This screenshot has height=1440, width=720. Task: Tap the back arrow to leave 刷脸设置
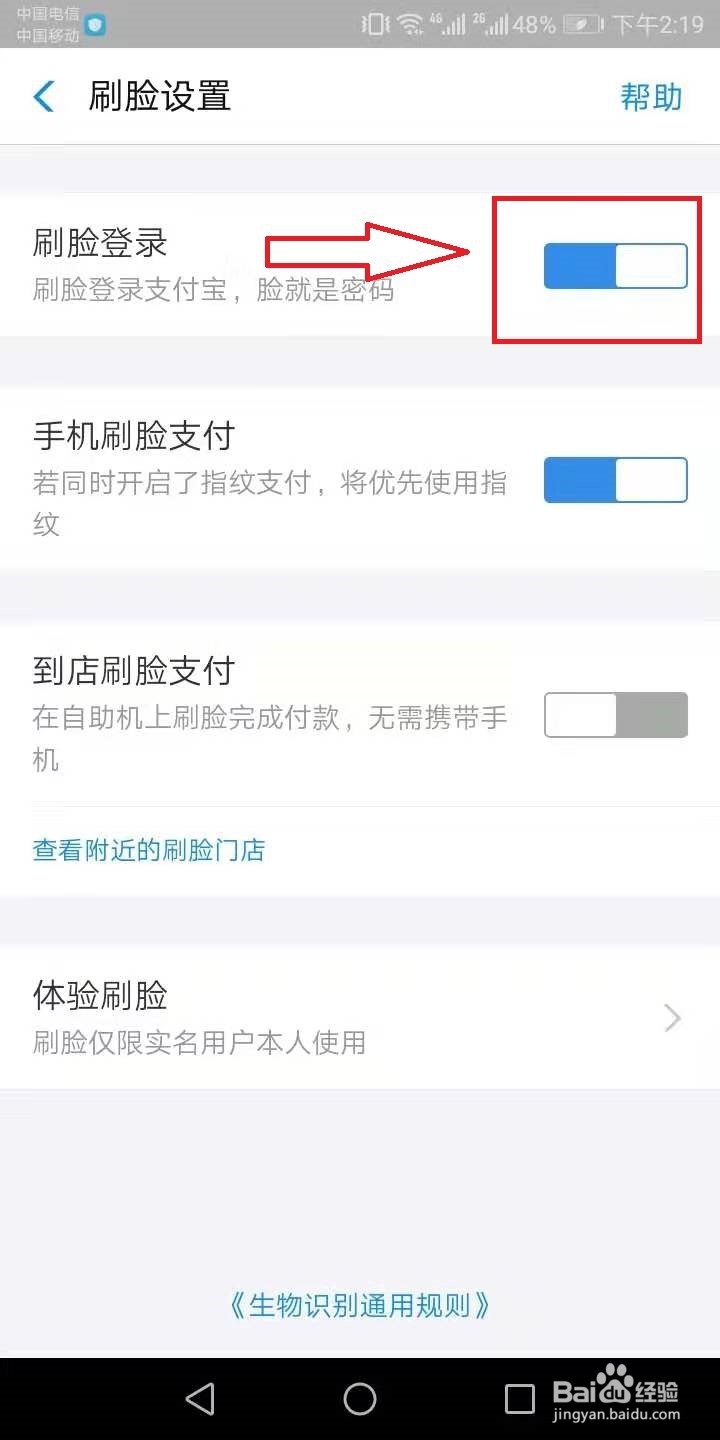click(x=43, y=97)
